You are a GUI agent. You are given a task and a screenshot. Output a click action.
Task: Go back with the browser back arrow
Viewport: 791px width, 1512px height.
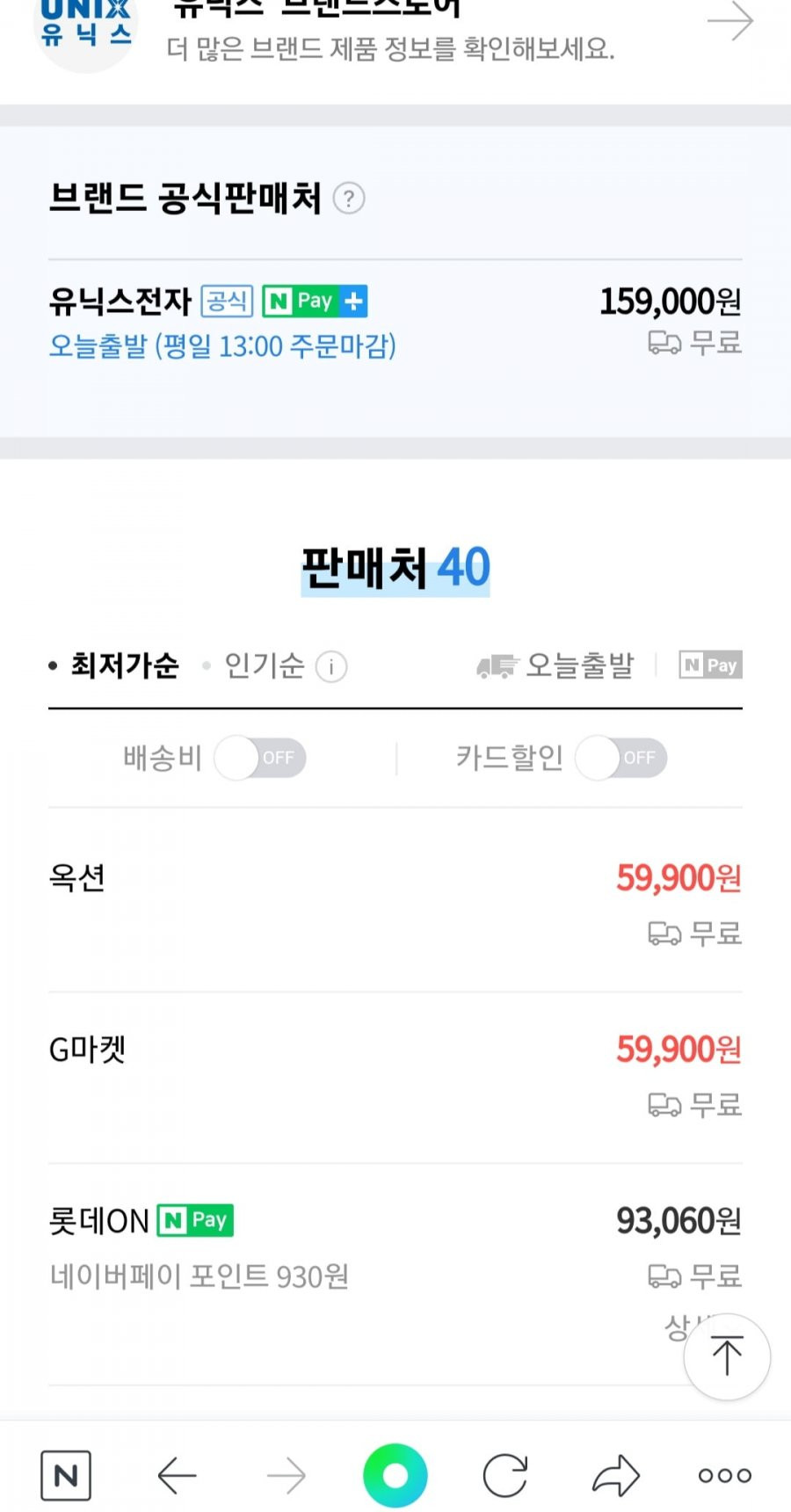177,1475
